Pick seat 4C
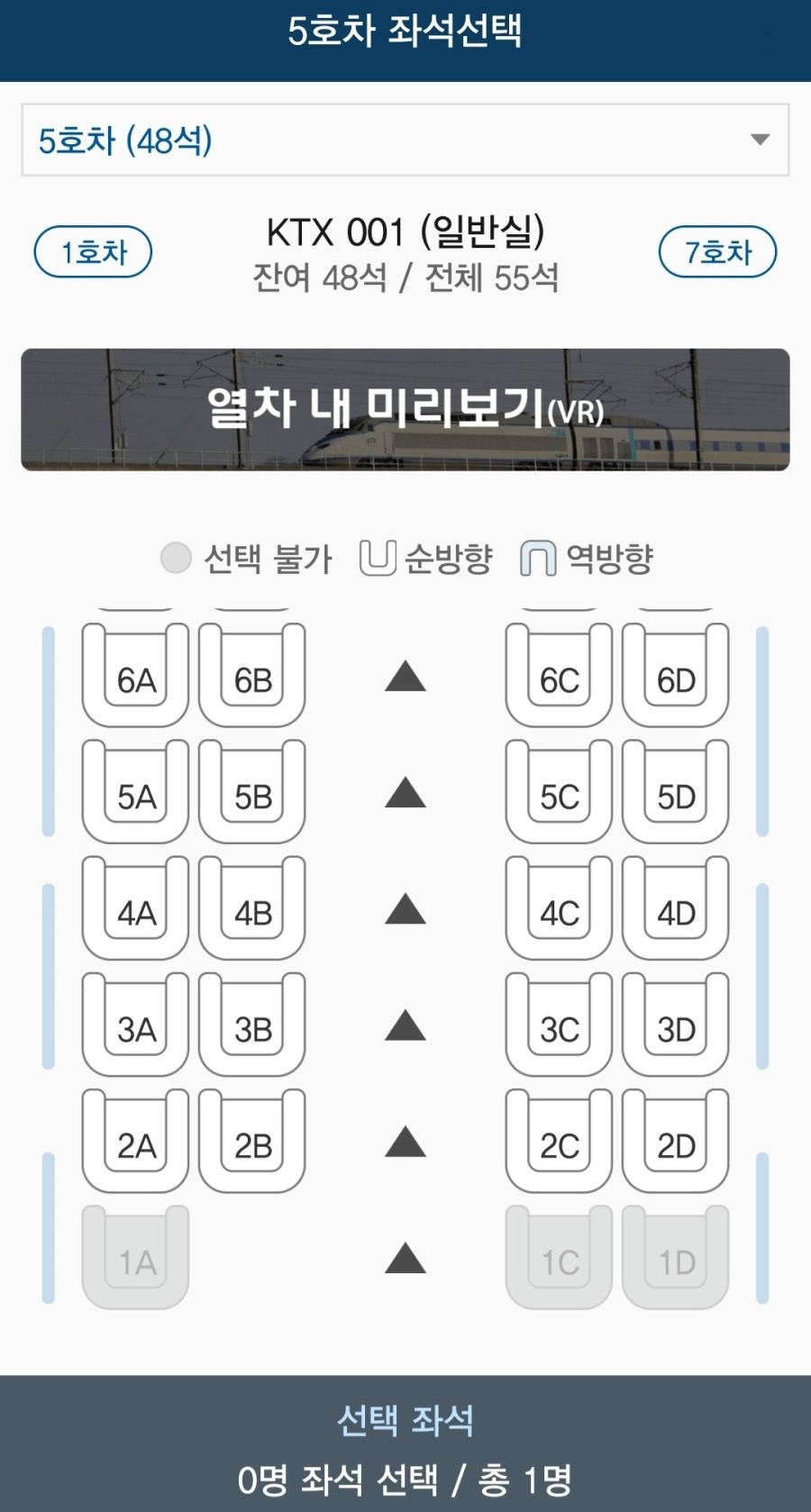This screenshot has width=811, height=1512. click(x=559, y=909)
